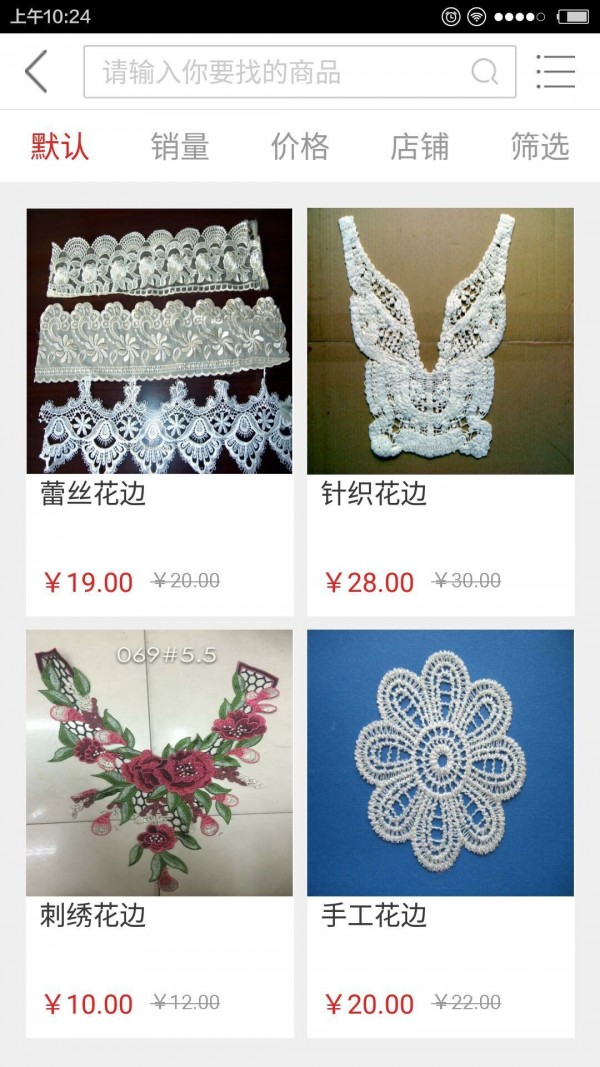Sort products by 销量
The image size is (600, 1067).
coord(180,147)
